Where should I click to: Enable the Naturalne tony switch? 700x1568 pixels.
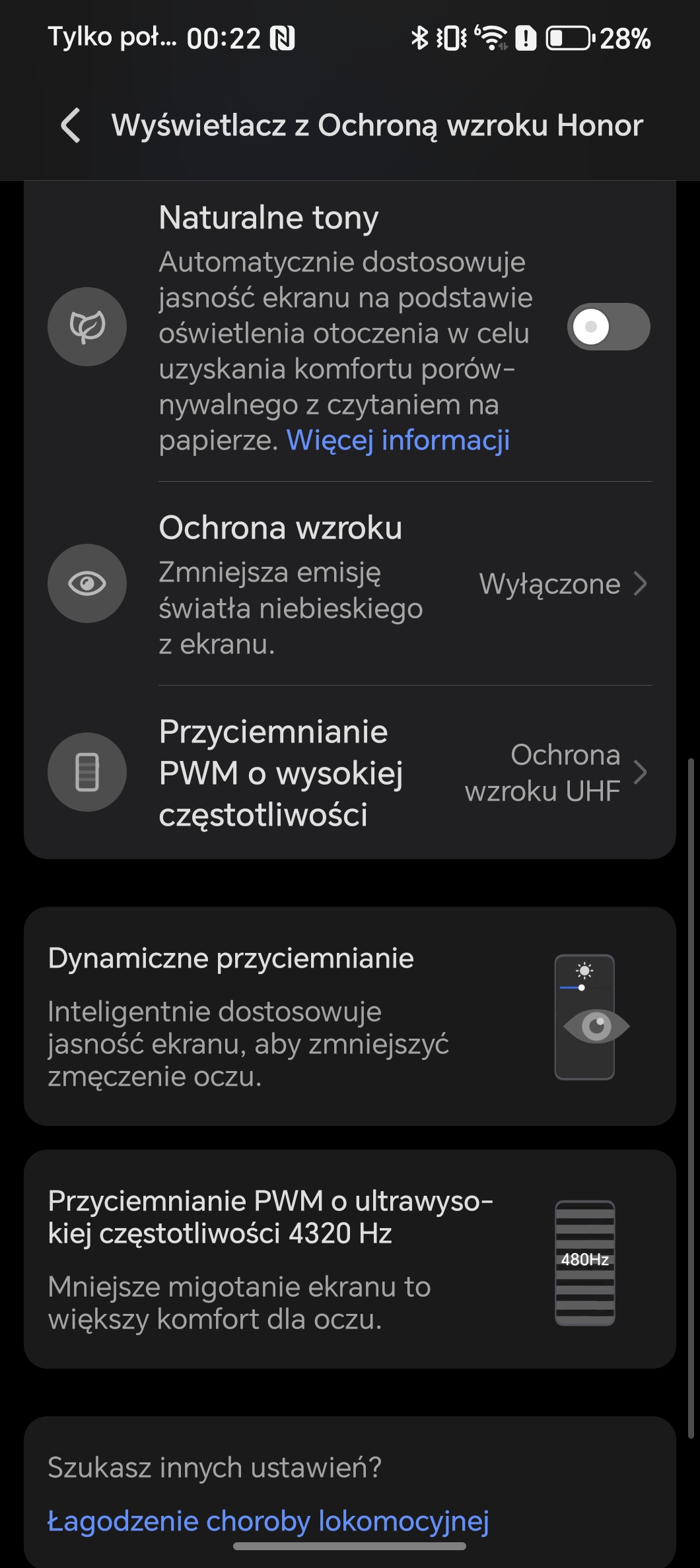(608, 327)
